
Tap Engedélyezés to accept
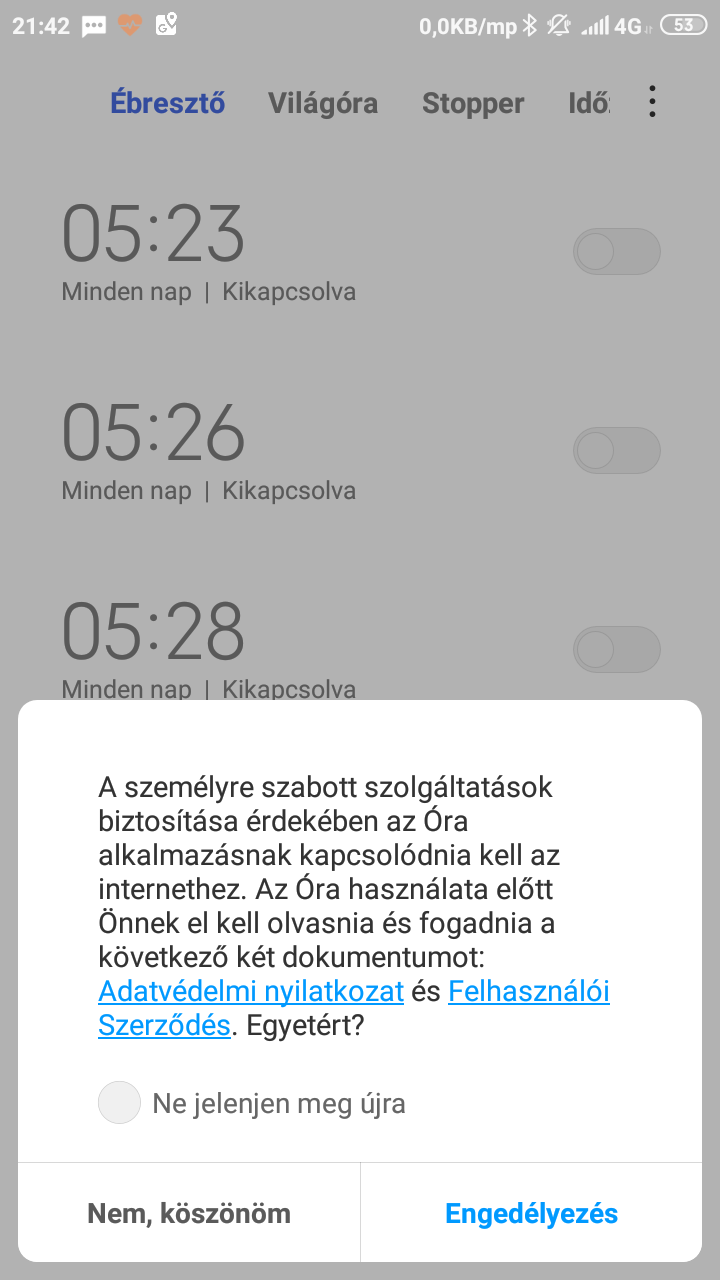531,1213
